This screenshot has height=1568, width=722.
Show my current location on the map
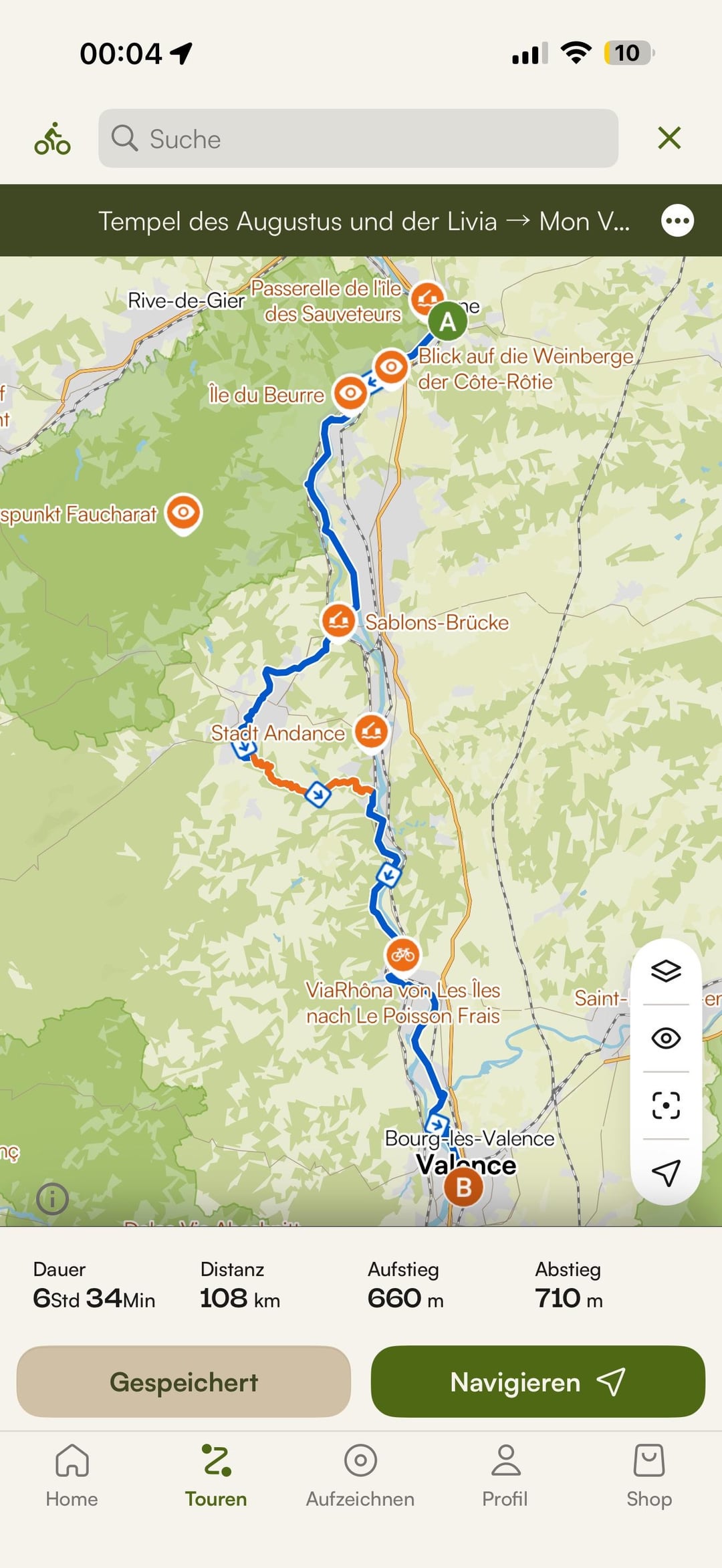tap(666, 1173)
